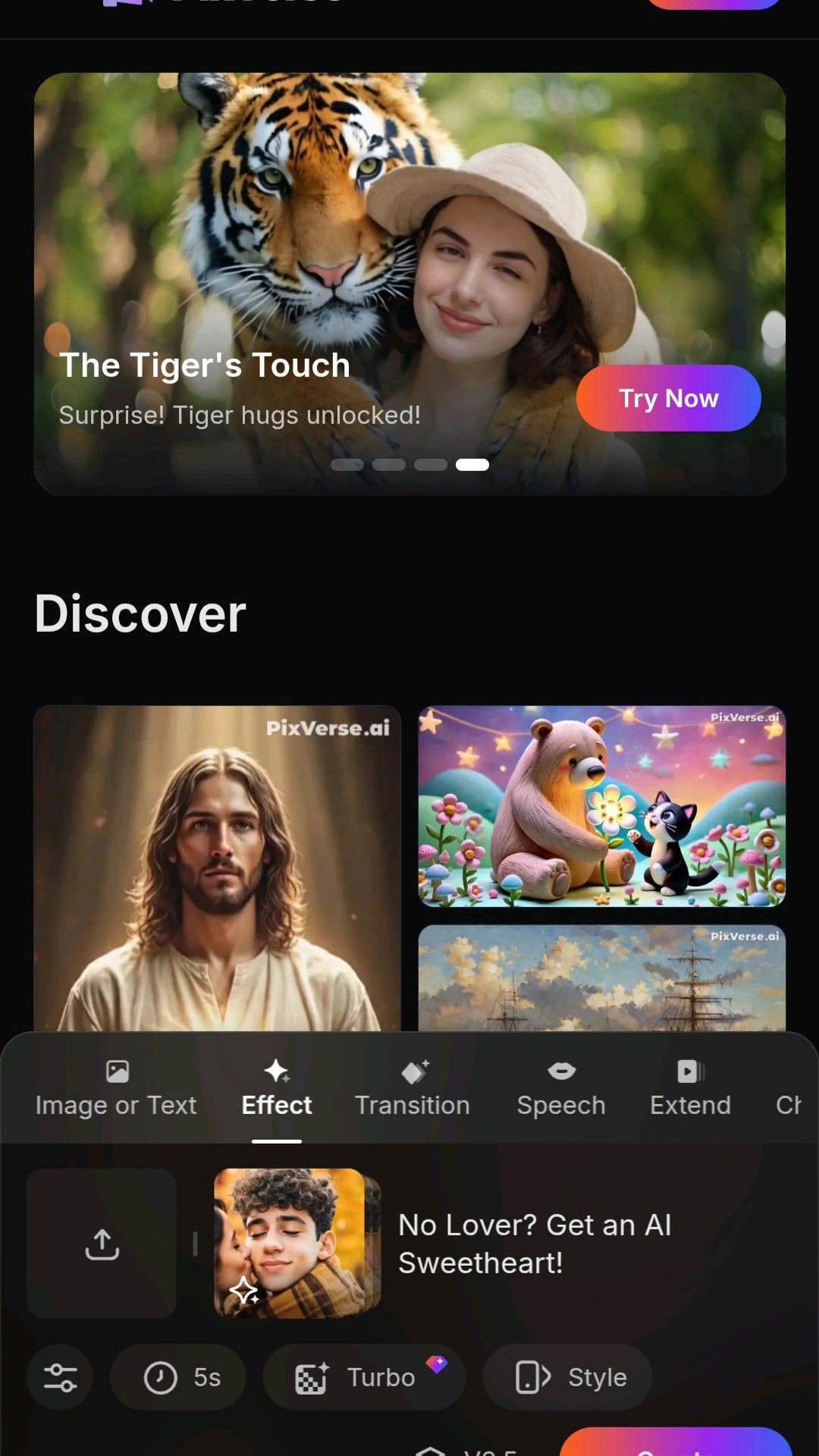Toggle Turbo generation mode
819x1456 pixels.
point(364,1378)
